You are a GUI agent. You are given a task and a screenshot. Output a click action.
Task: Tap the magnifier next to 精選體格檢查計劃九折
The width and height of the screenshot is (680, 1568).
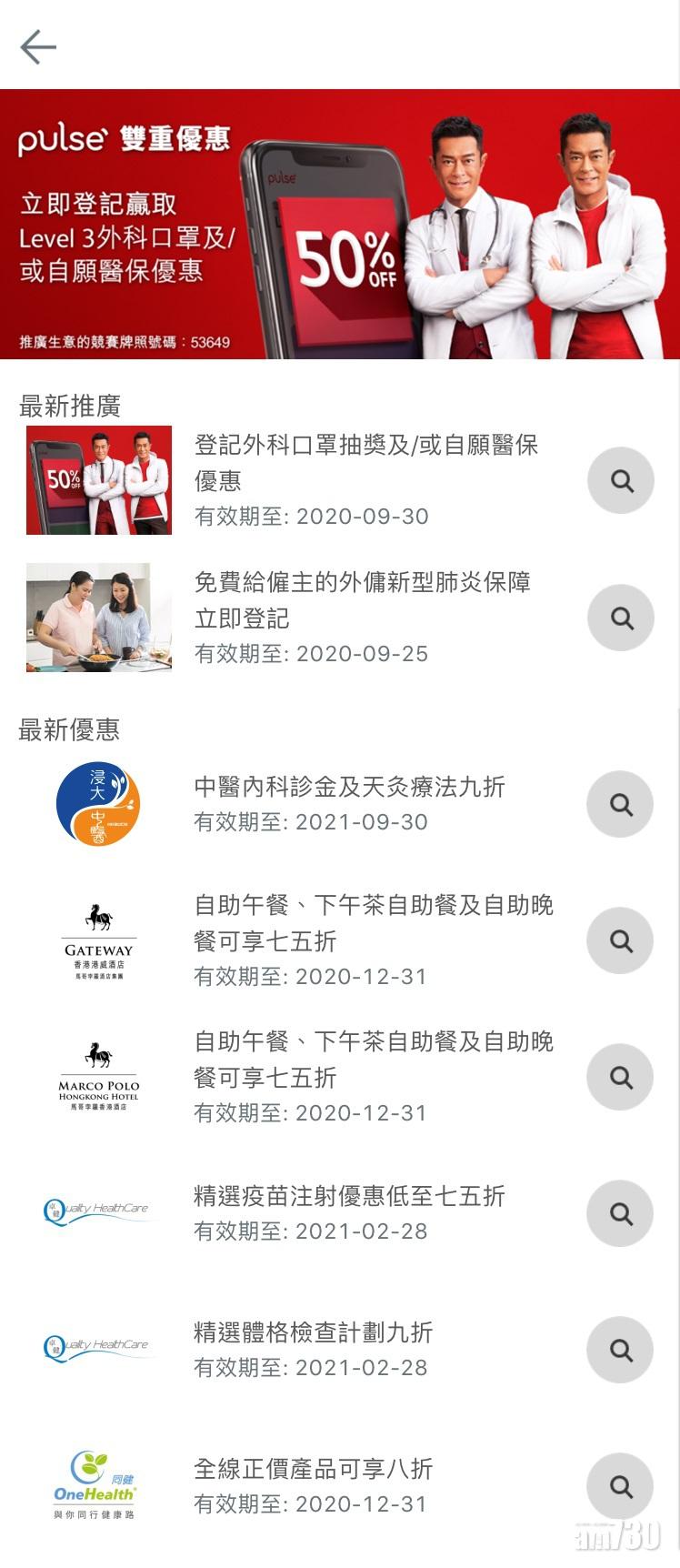click(x=621, y=1350)
